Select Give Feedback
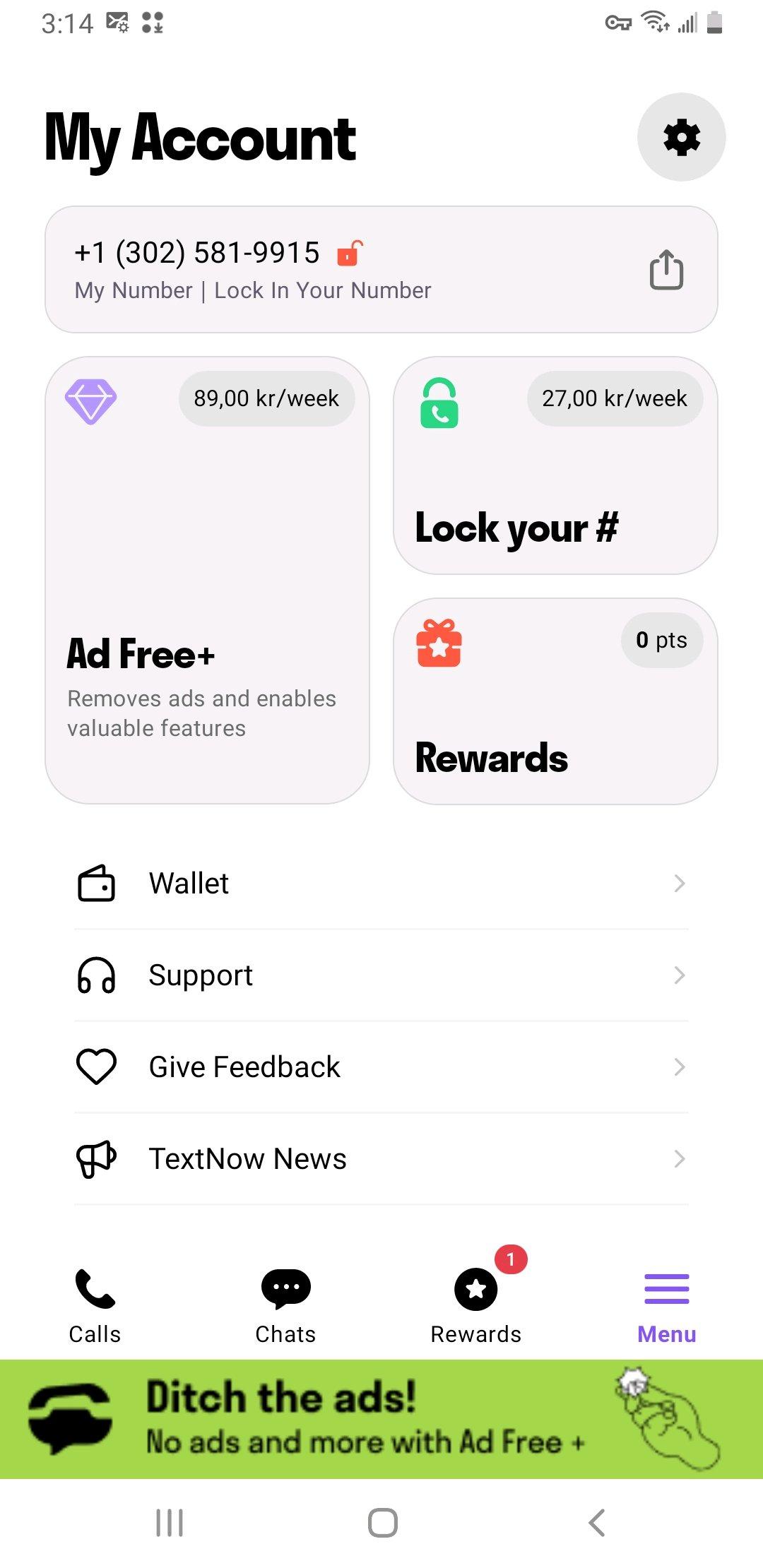 point(381,1067)
